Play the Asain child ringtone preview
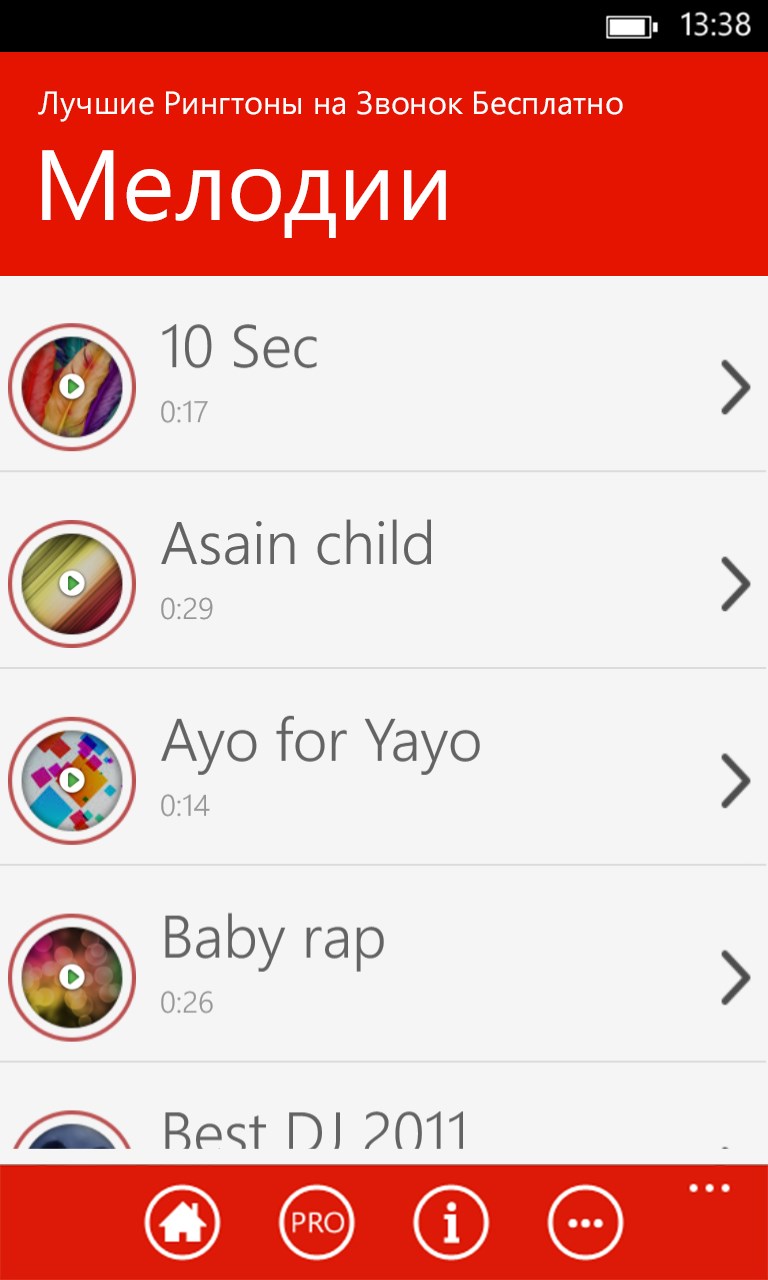768x1280 pixels. 71,582
